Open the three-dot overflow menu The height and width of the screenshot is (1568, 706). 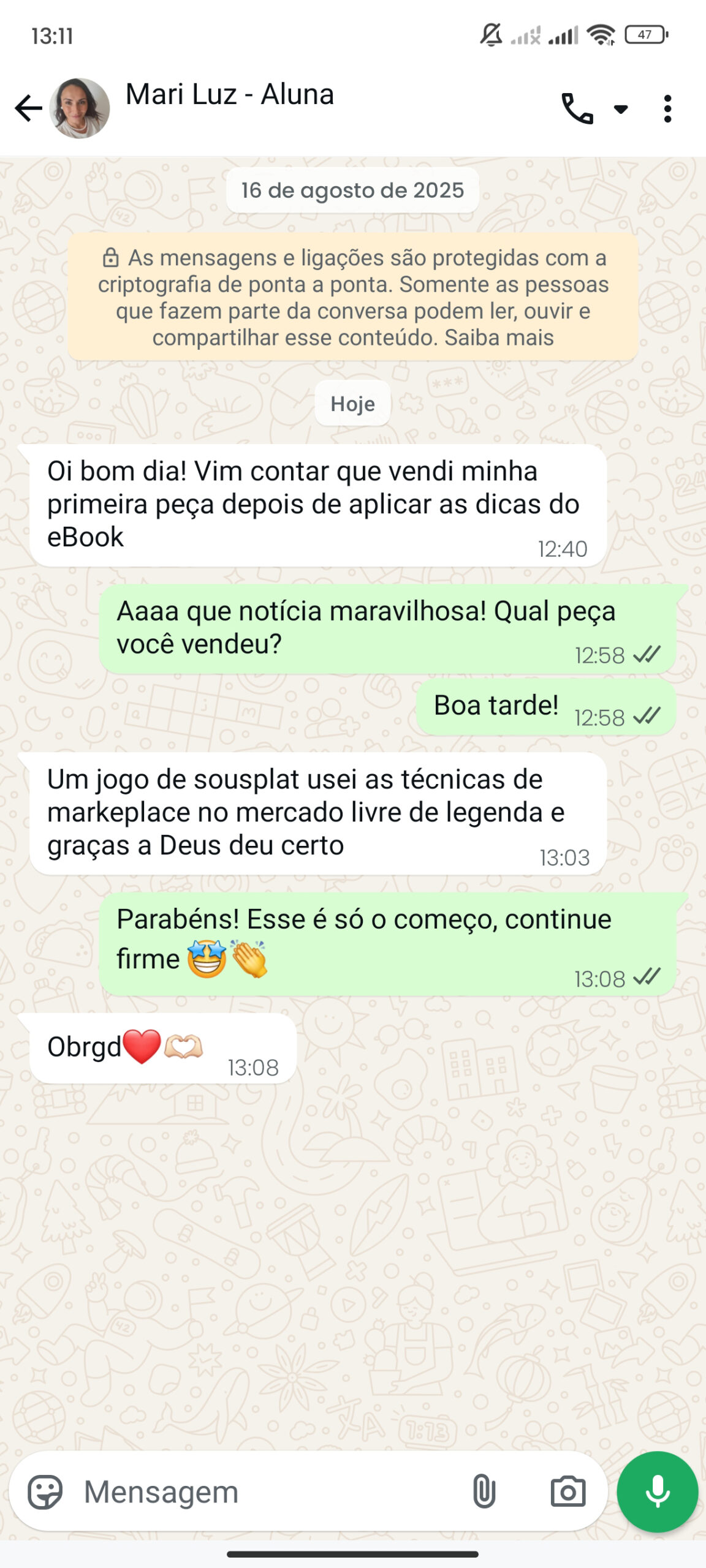[x=667, y=109]
